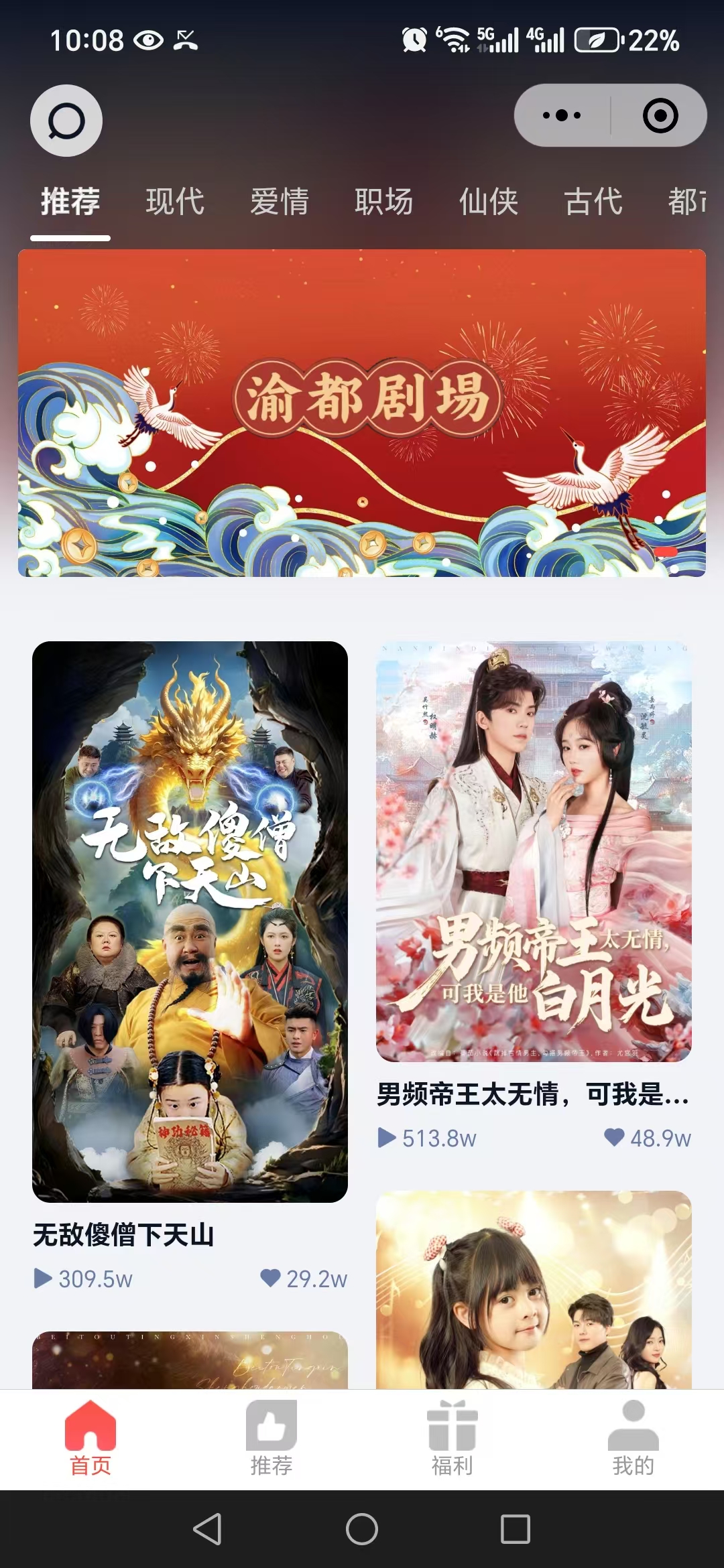Viewport: 724px width, 1568px height.
Task: Tap the system back button
Action: (207, 1529)
